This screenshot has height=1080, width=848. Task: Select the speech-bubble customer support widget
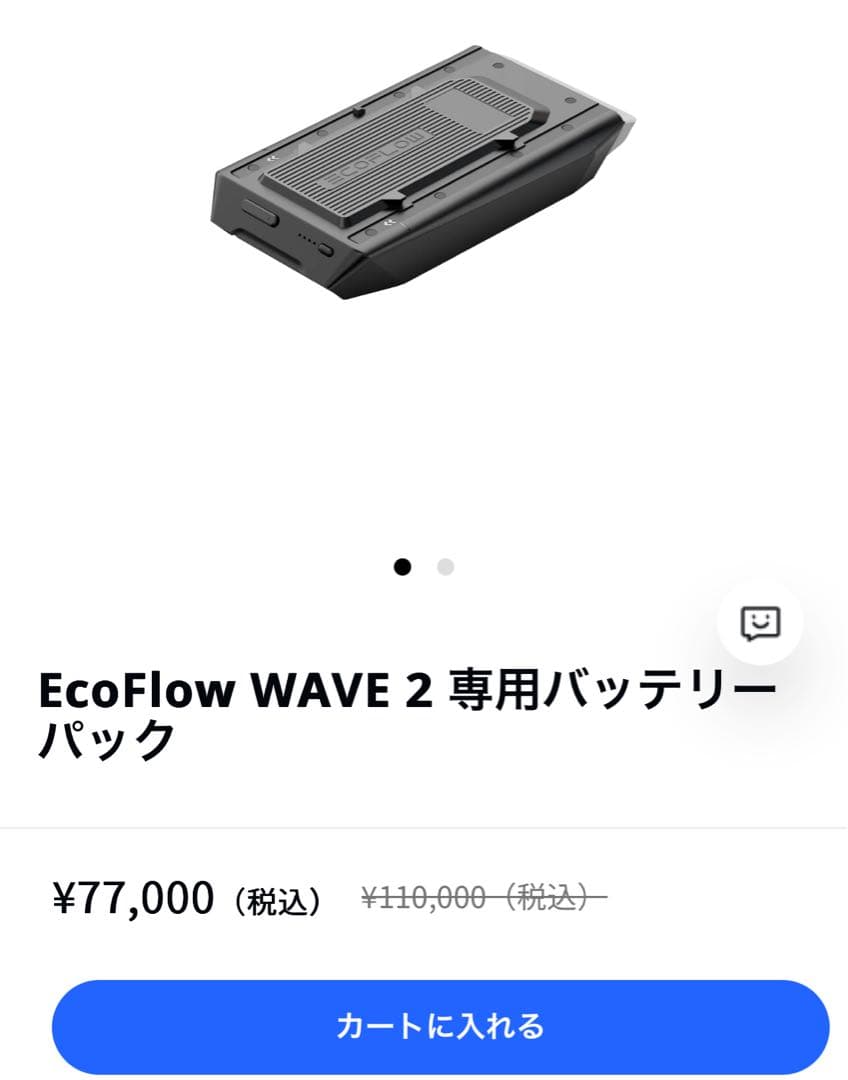(x=761, y=622)
